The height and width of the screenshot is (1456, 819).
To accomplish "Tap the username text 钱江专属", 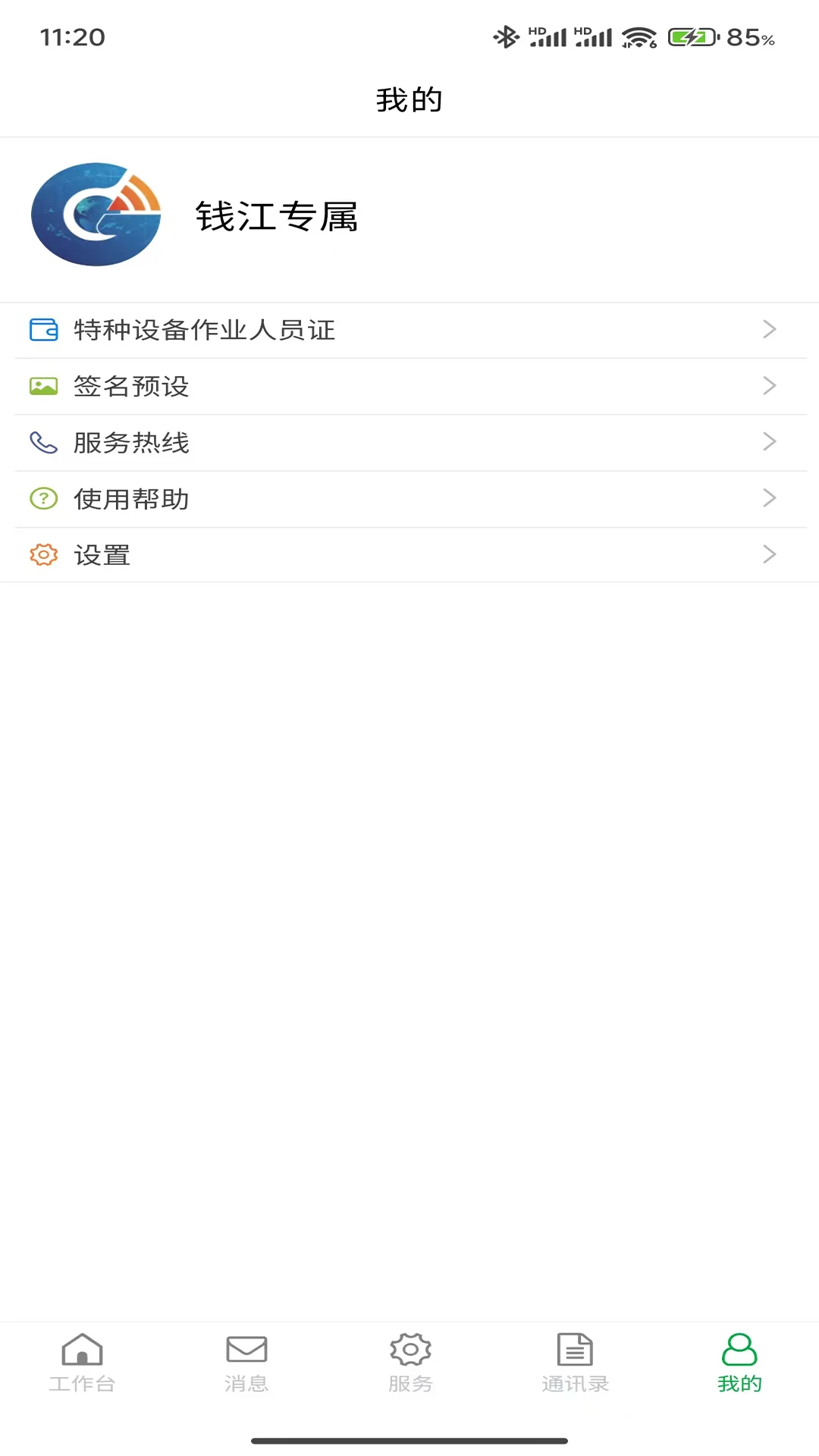I will (x=278, y=218).
